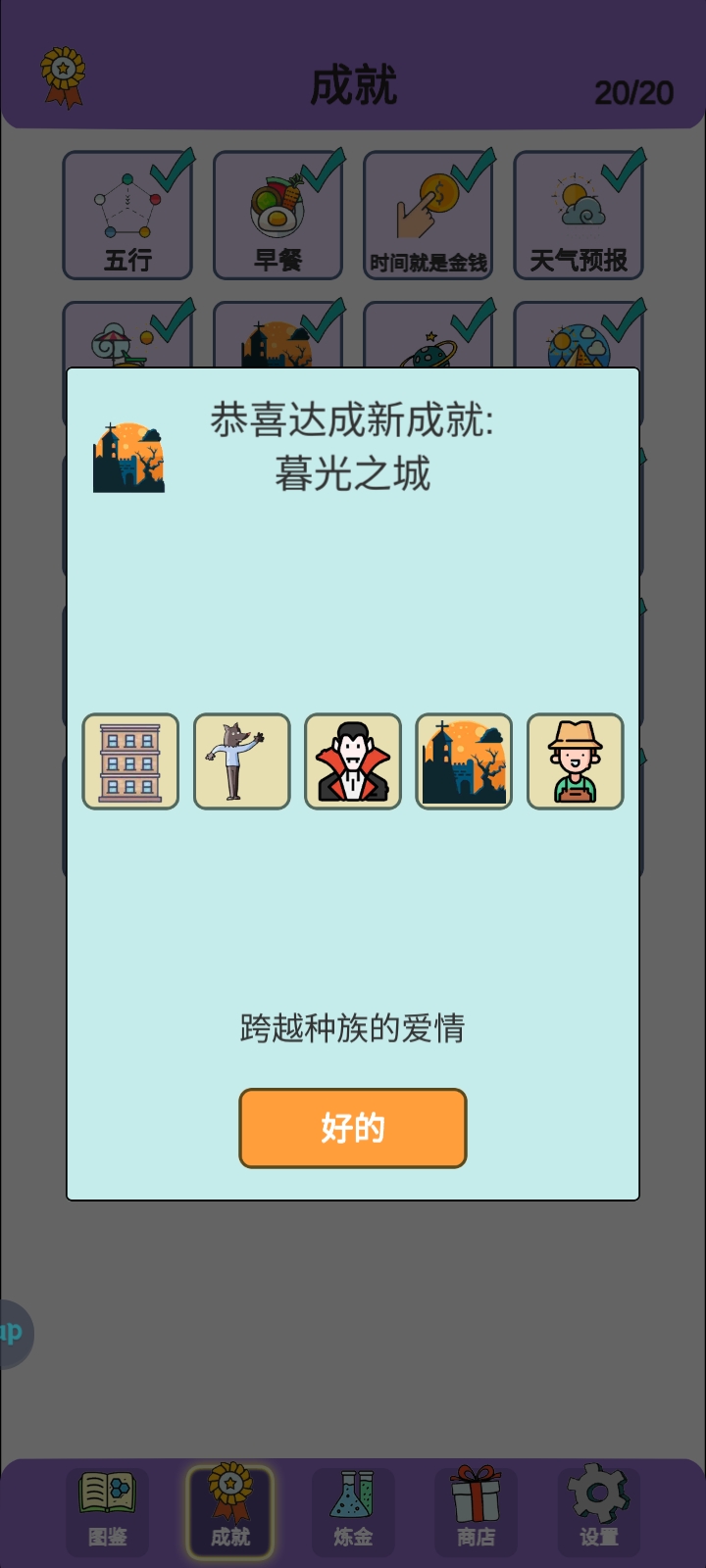The height and width of the screenshot is (1568, 706).
Task: Select the twilight city element tile
Action: [x=464, y=761]
